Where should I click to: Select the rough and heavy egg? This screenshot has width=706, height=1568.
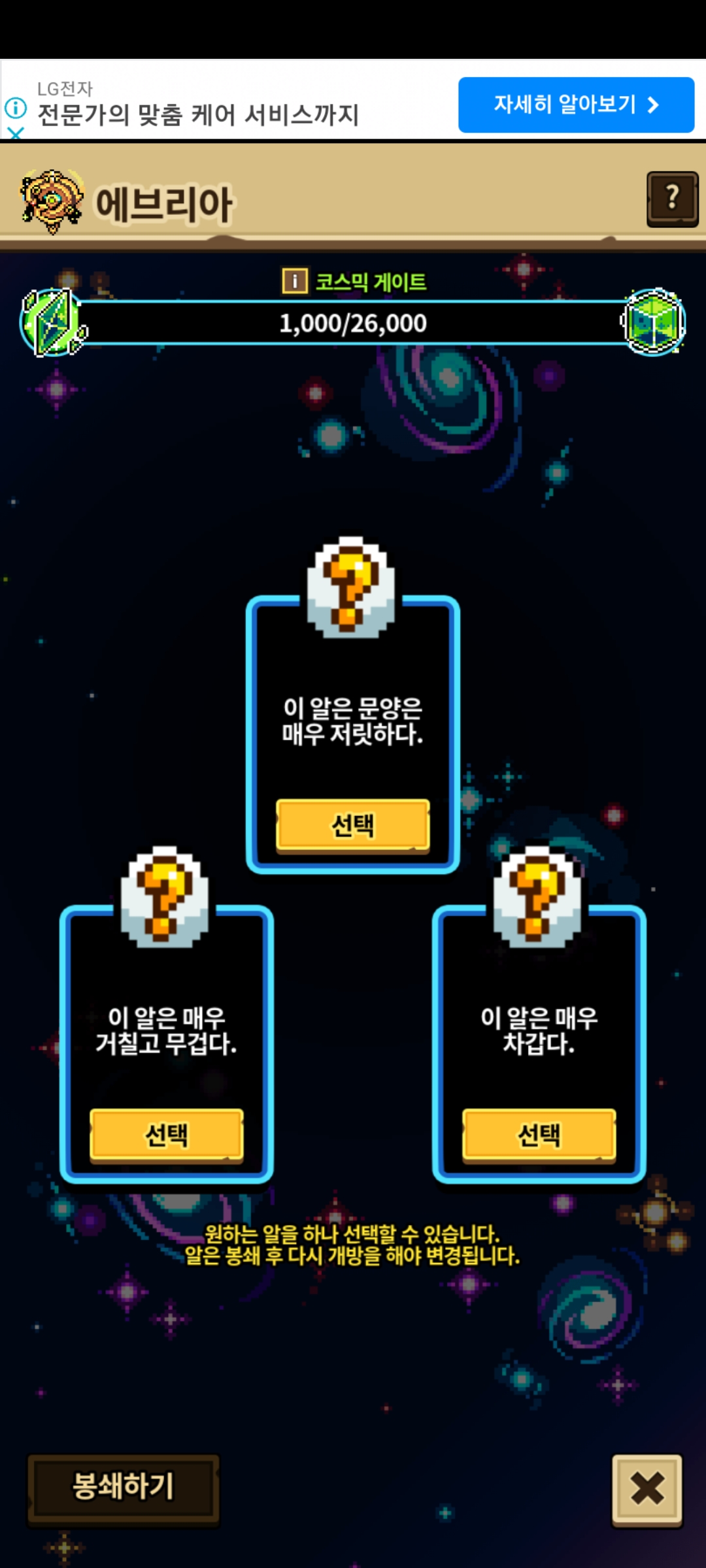click(166, 1135)
